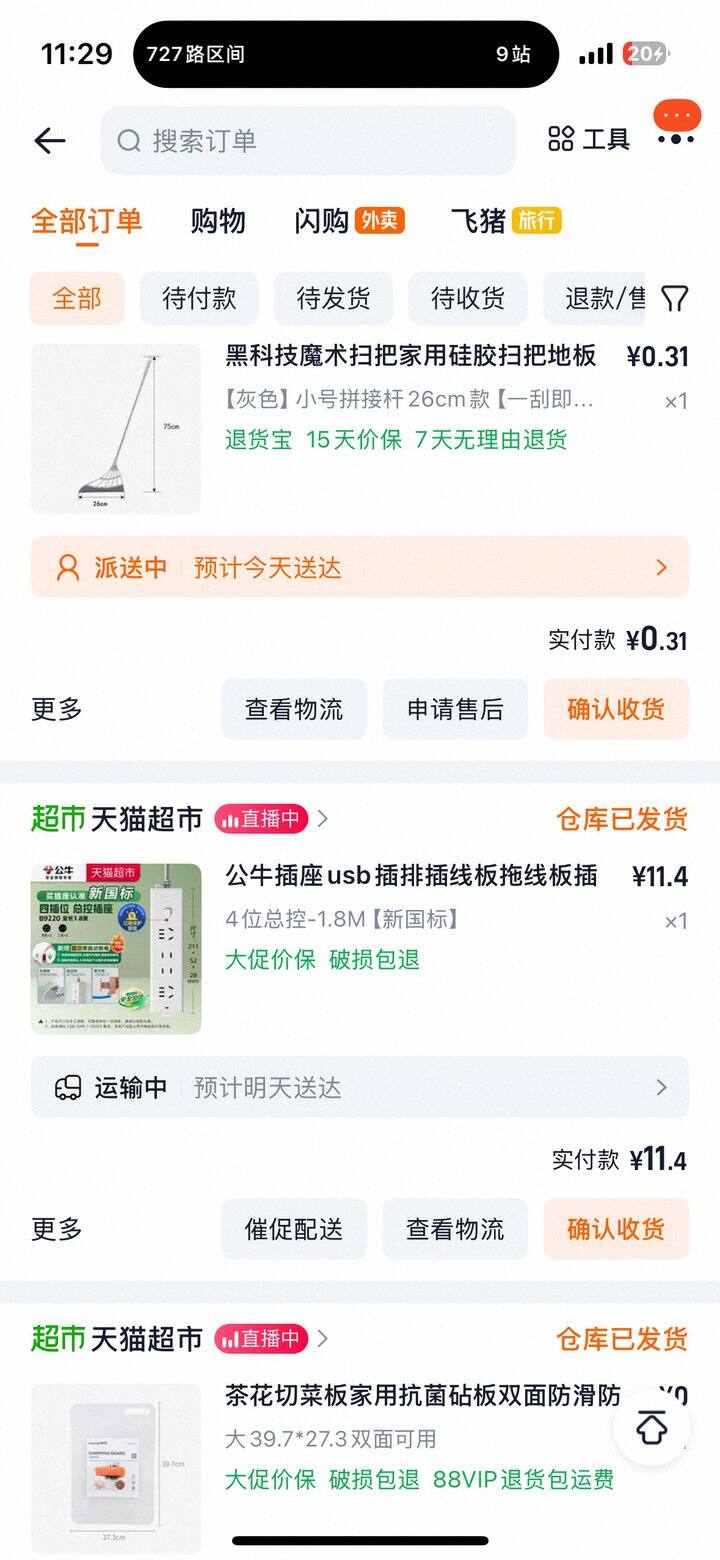This screenshot has width=720, height=1560.
Task: Open the 派送中 delivery status row
Action: [360, 567]
